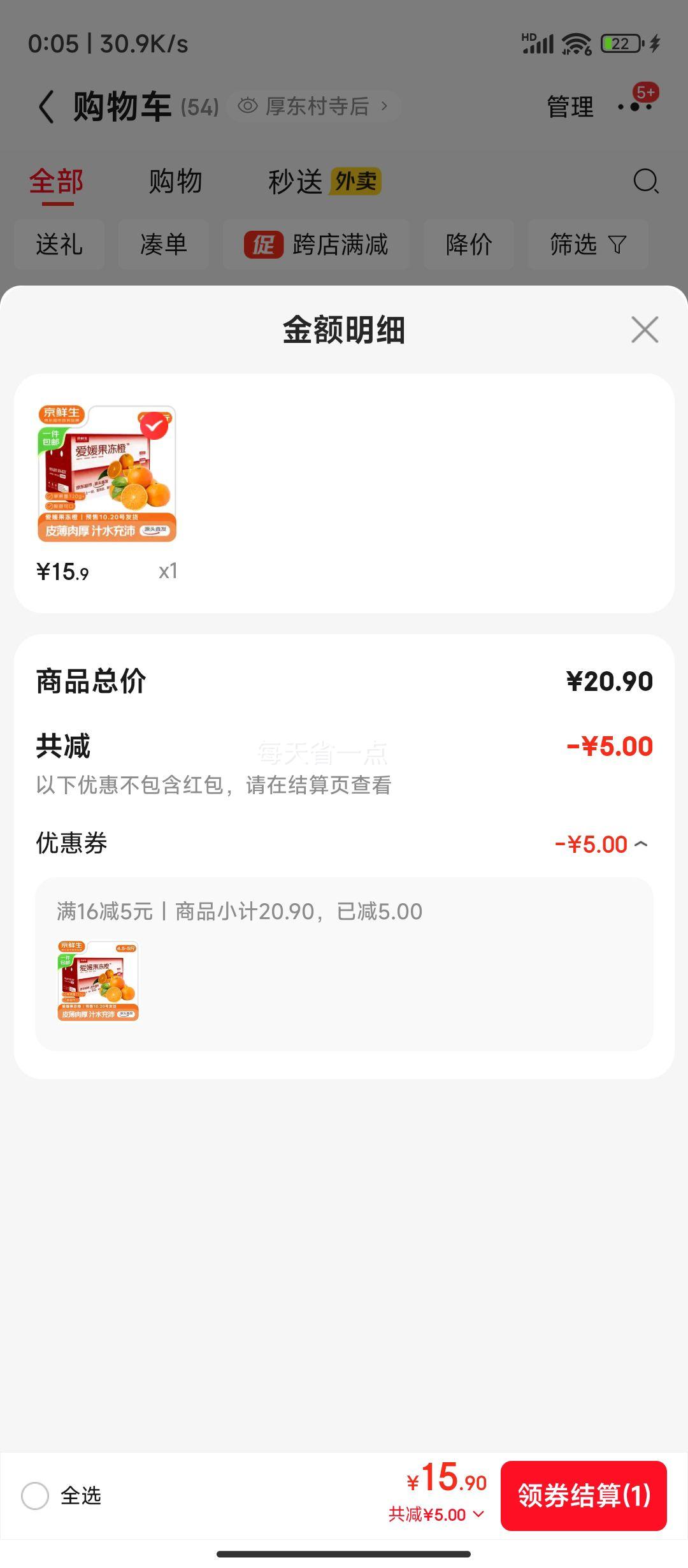The width and height of the screenshot is (688, 1568).
Task: Close the 金额明细 price detail sheet
Action: pyautogui.click(x=645, y=330)
